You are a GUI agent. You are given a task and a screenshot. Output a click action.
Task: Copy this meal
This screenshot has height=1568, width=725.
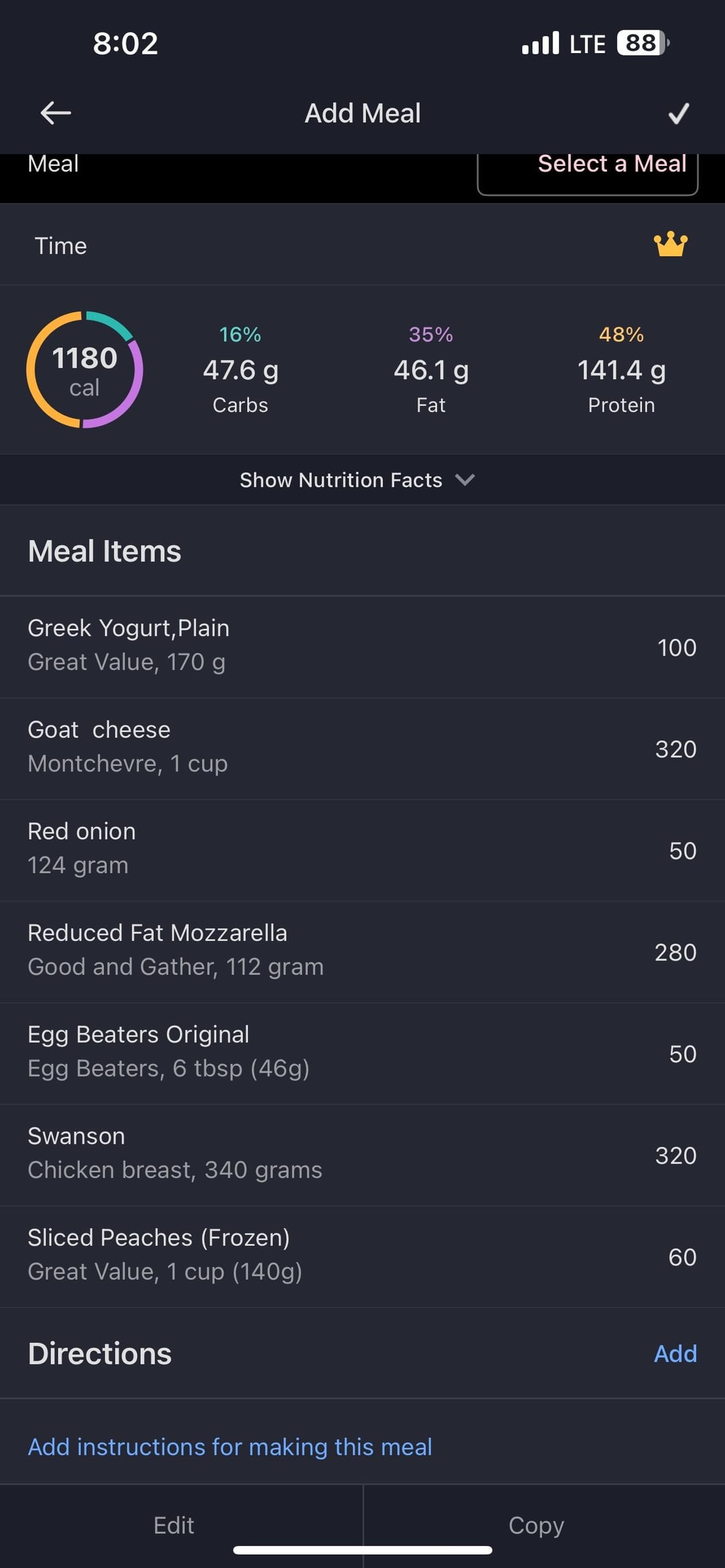[536, 1525]
